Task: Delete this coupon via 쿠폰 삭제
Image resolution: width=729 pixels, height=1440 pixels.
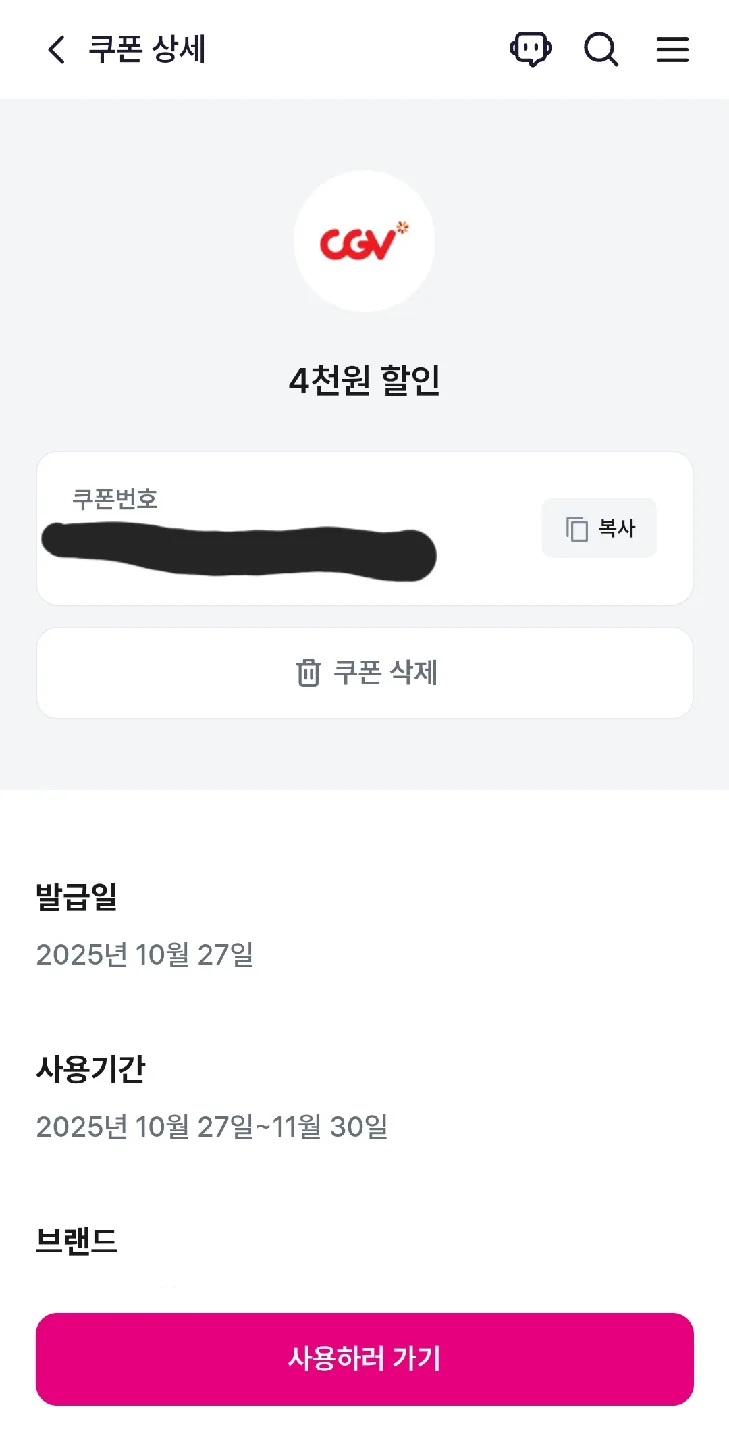Action: click(365, 673)
